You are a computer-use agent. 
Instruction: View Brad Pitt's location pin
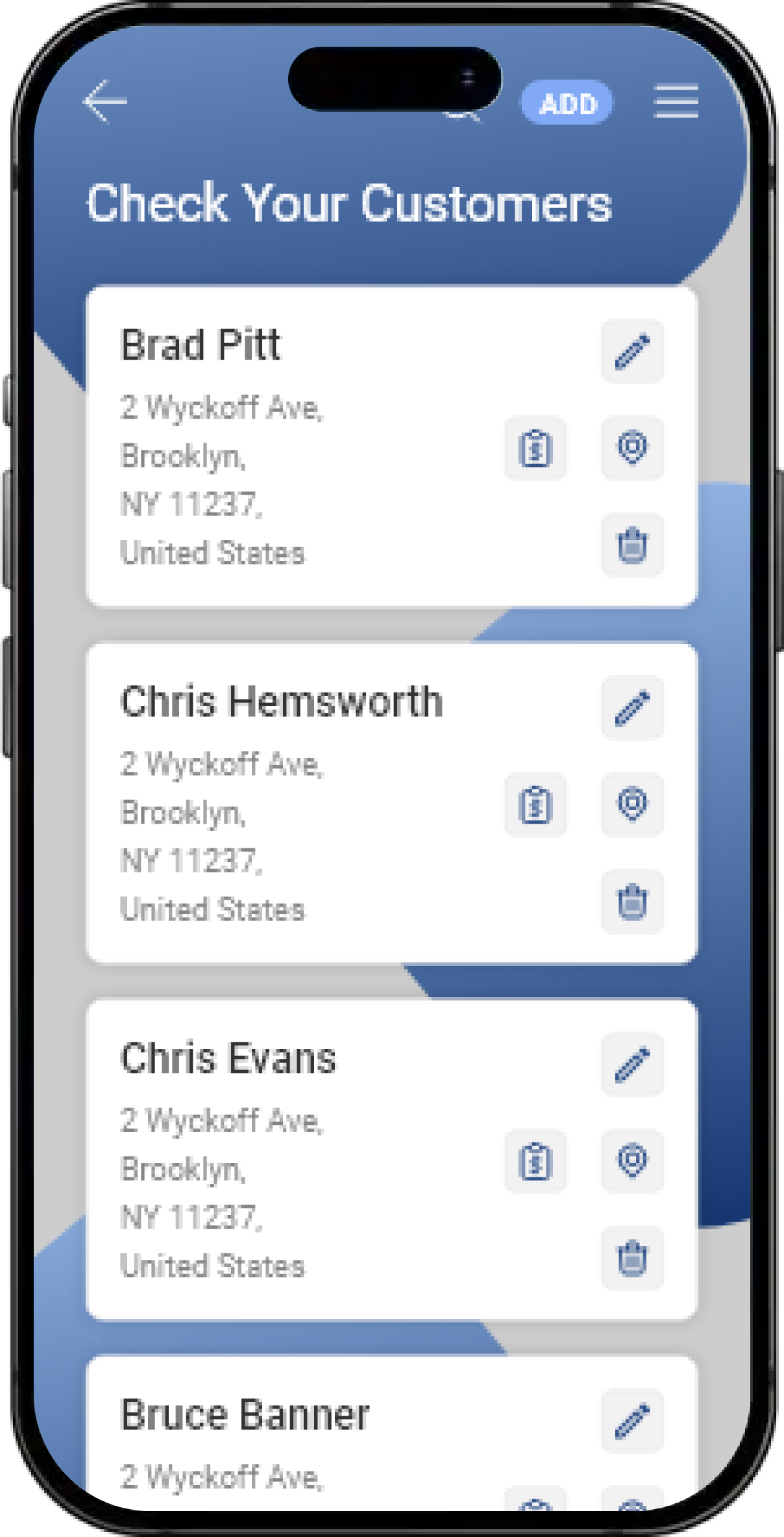[x=632, y=448]
